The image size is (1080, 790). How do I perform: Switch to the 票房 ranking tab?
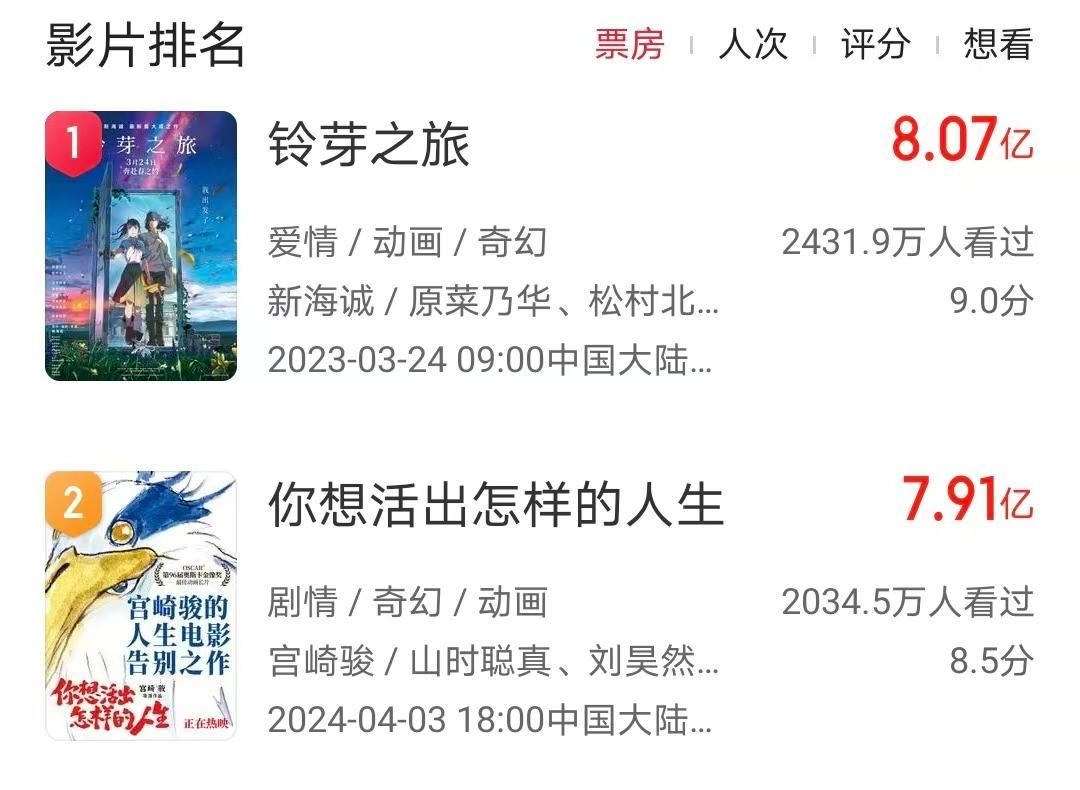629,45
